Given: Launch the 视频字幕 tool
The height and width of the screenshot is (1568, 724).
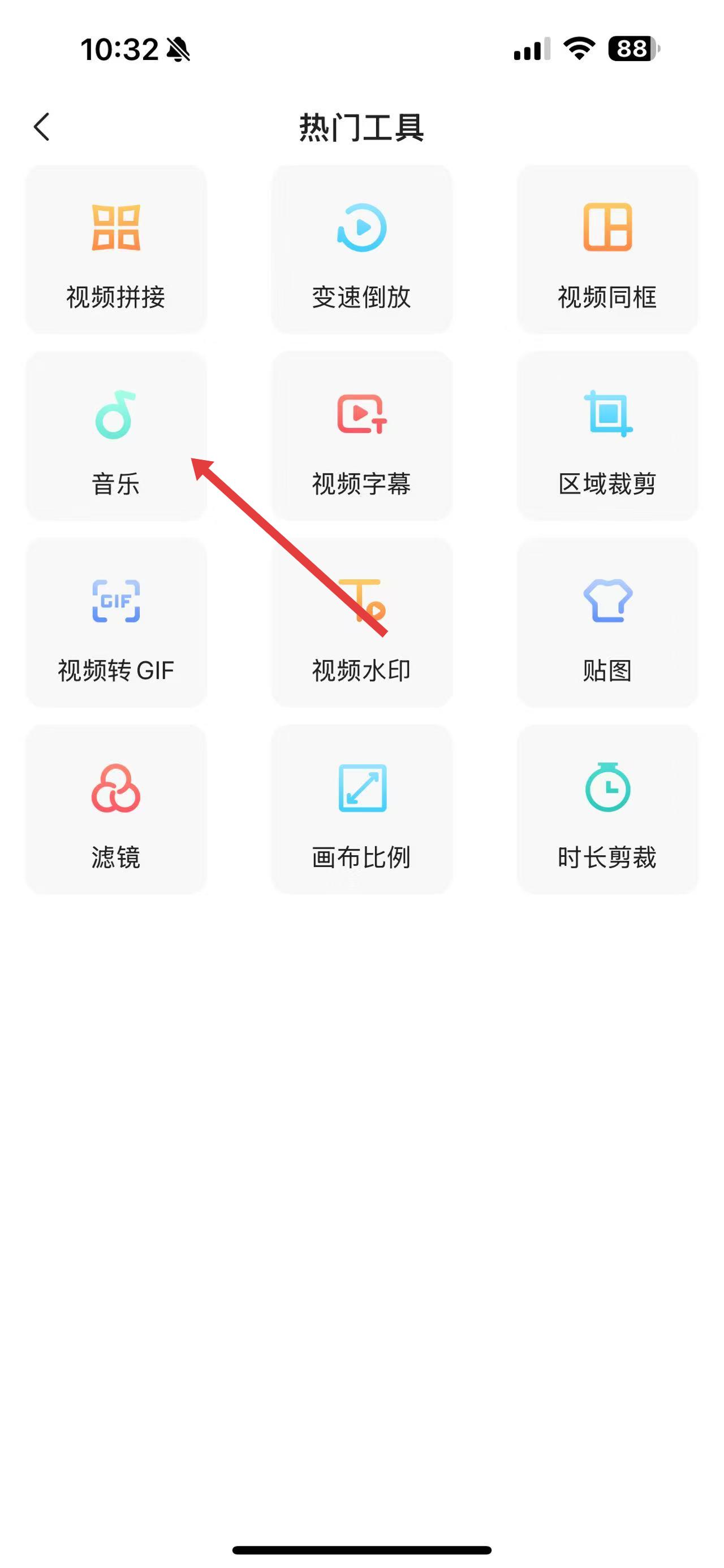Looking at the screenshot, I should (361, 436).
